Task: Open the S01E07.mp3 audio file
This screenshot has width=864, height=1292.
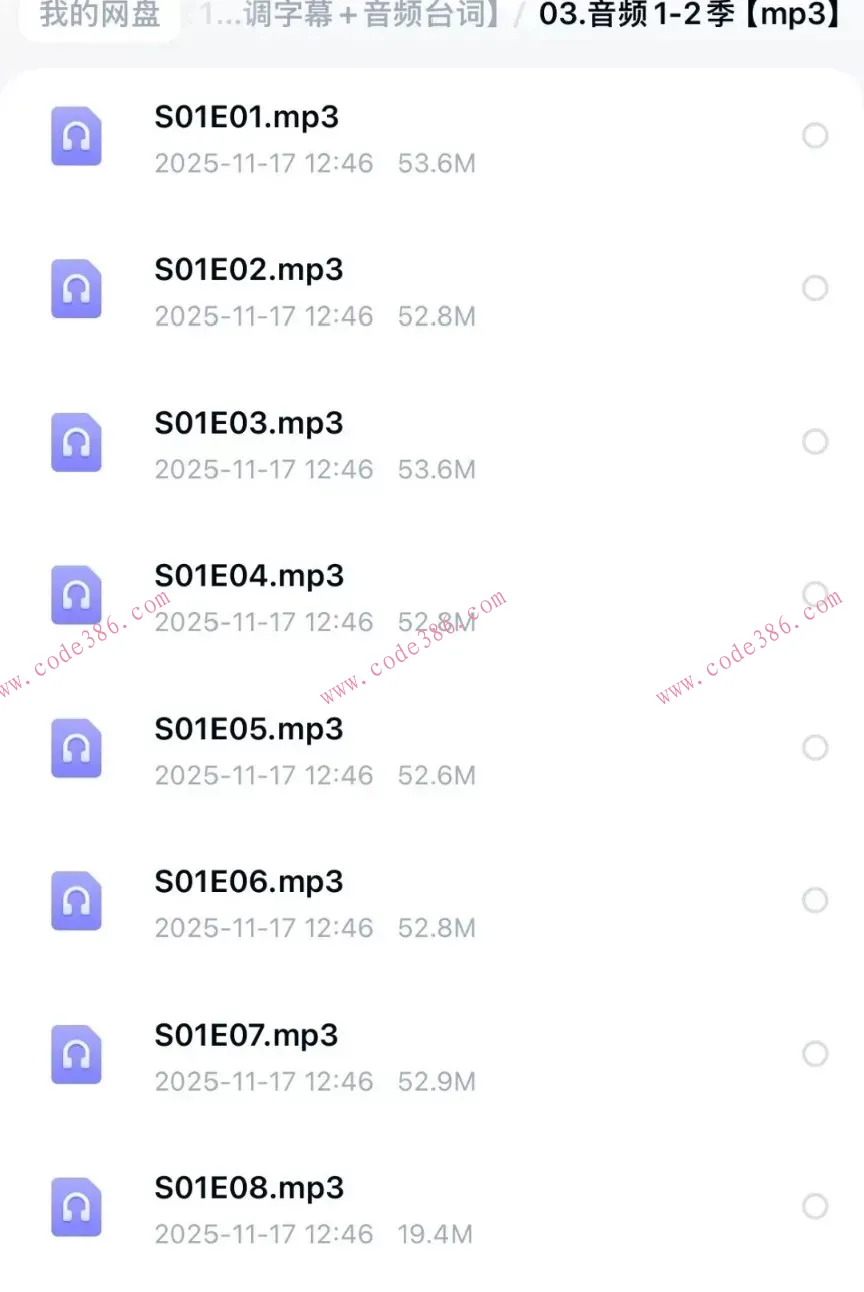Action: pos(246,1036)
